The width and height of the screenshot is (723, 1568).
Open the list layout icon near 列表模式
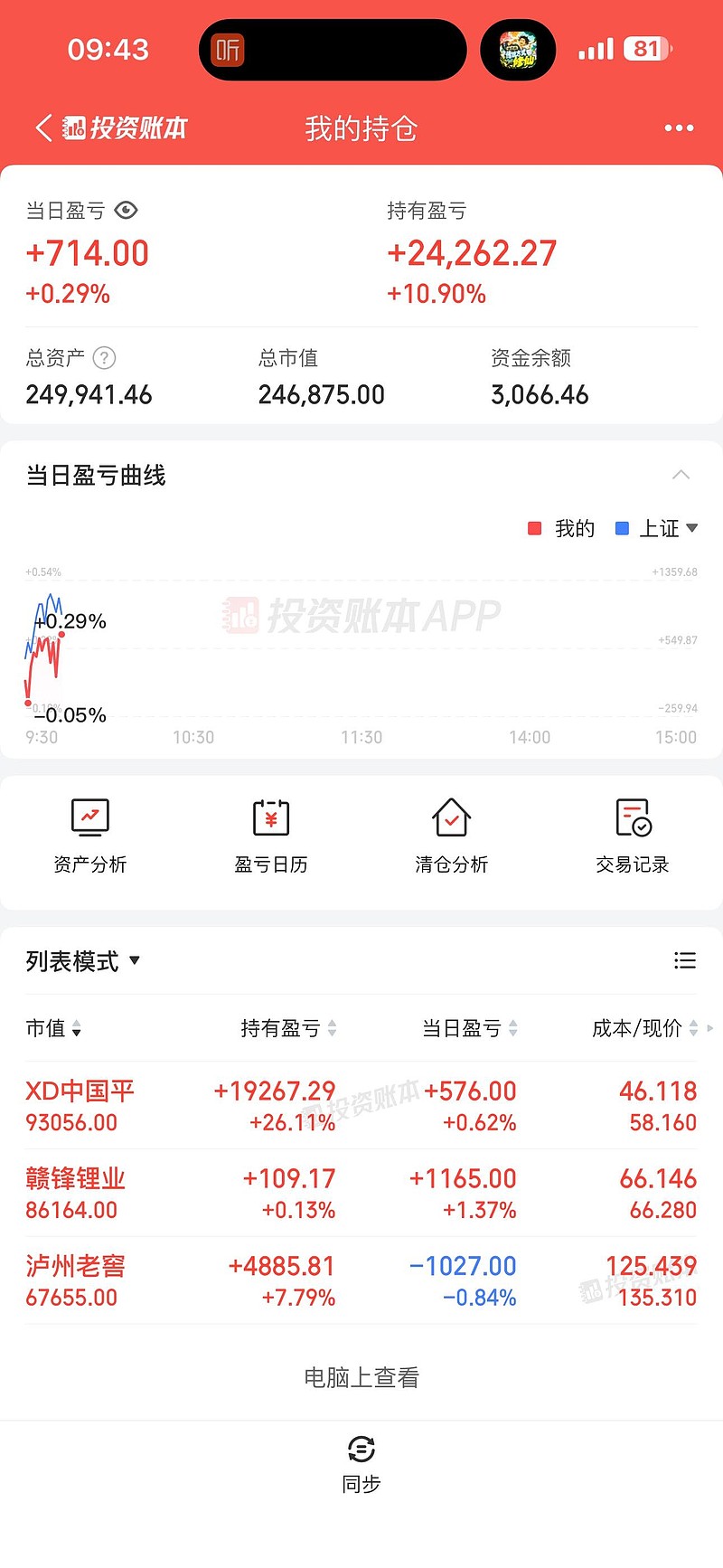click(685, 960)
